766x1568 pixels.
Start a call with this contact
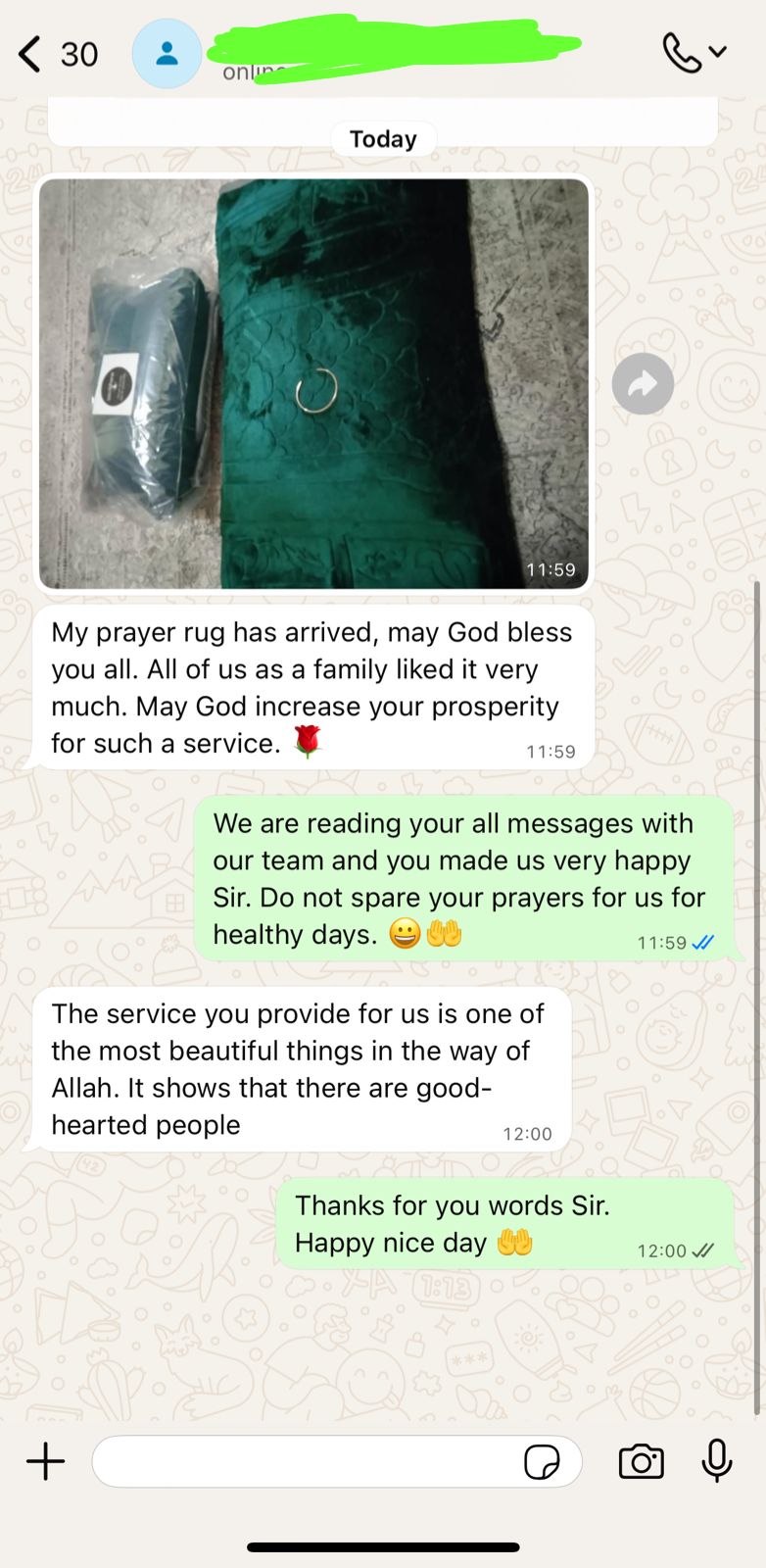coord(683,53)
